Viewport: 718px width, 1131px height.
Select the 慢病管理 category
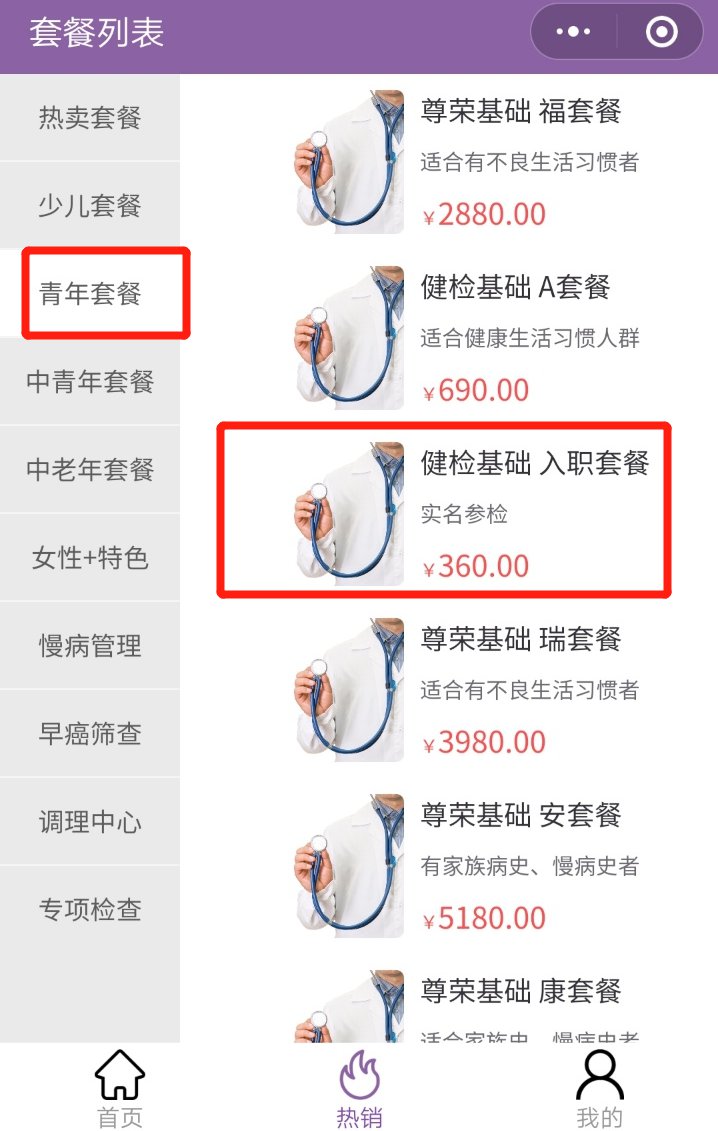(x=90, y=646)
